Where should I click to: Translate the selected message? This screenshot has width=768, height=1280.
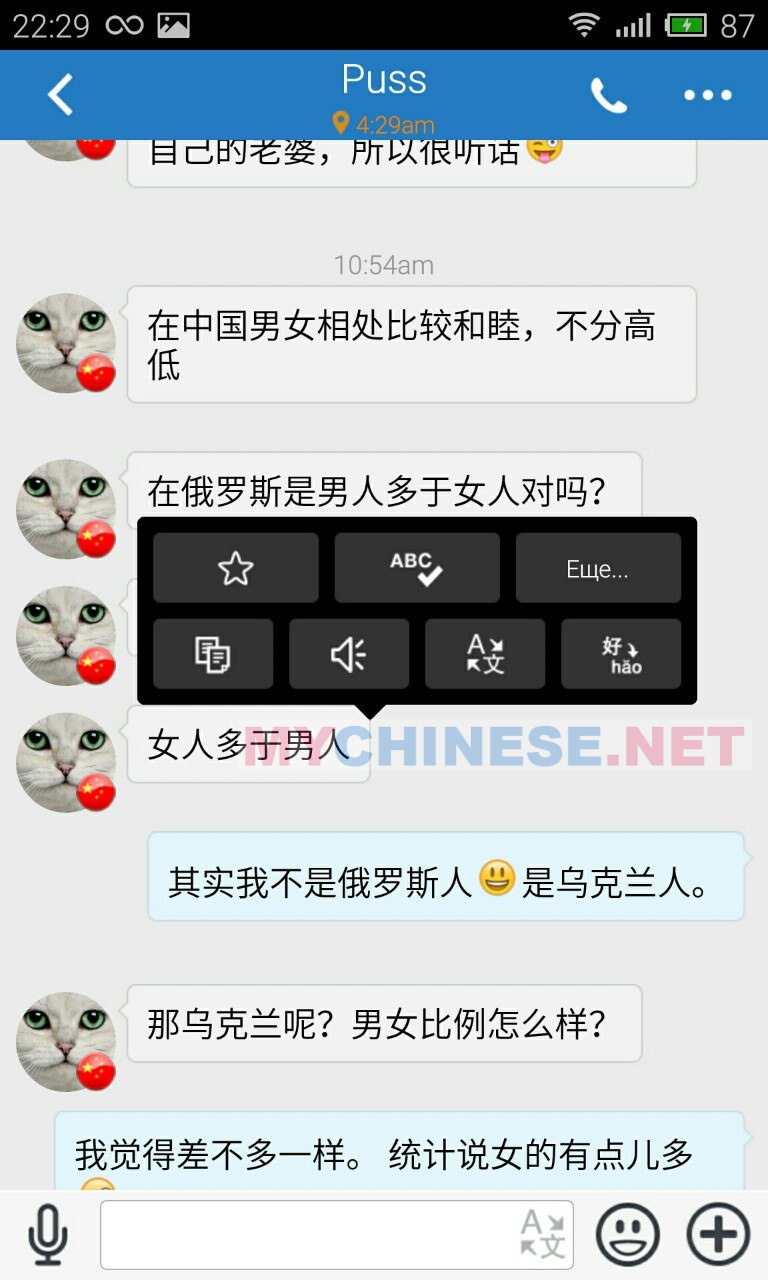(x=485, y=654)
